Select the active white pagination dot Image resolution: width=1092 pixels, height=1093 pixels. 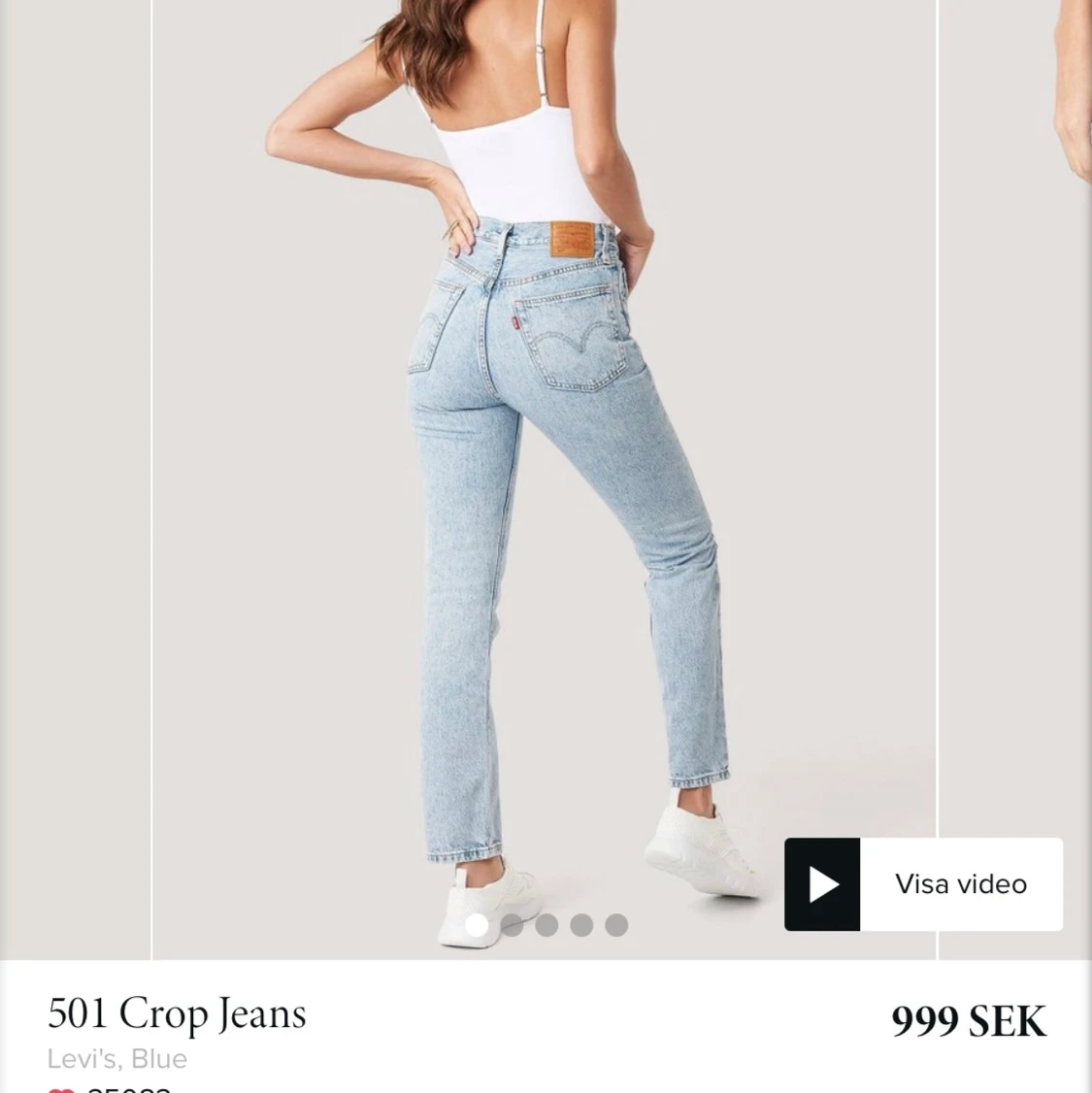[476, 925]
